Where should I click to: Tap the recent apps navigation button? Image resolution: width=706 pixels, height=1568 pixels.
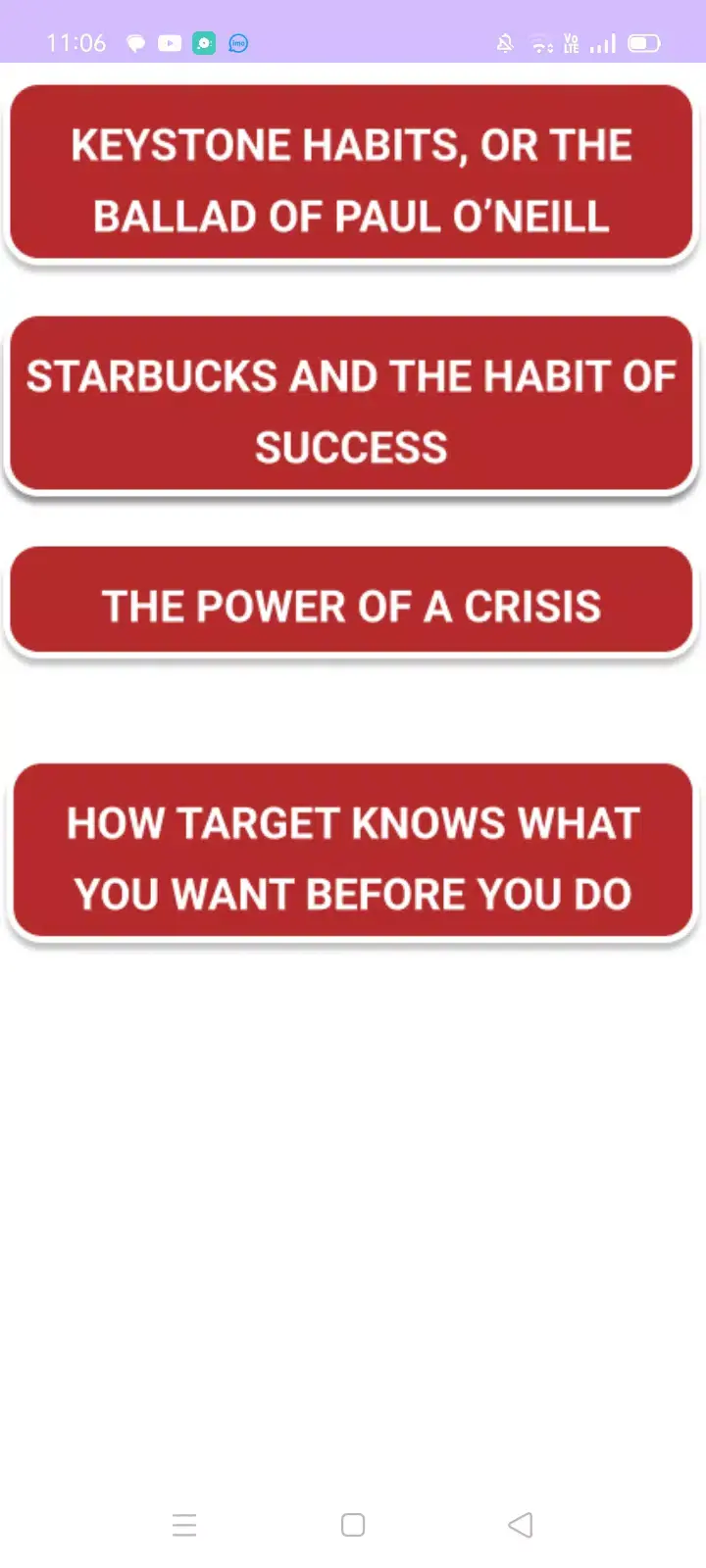point(184,1525)
